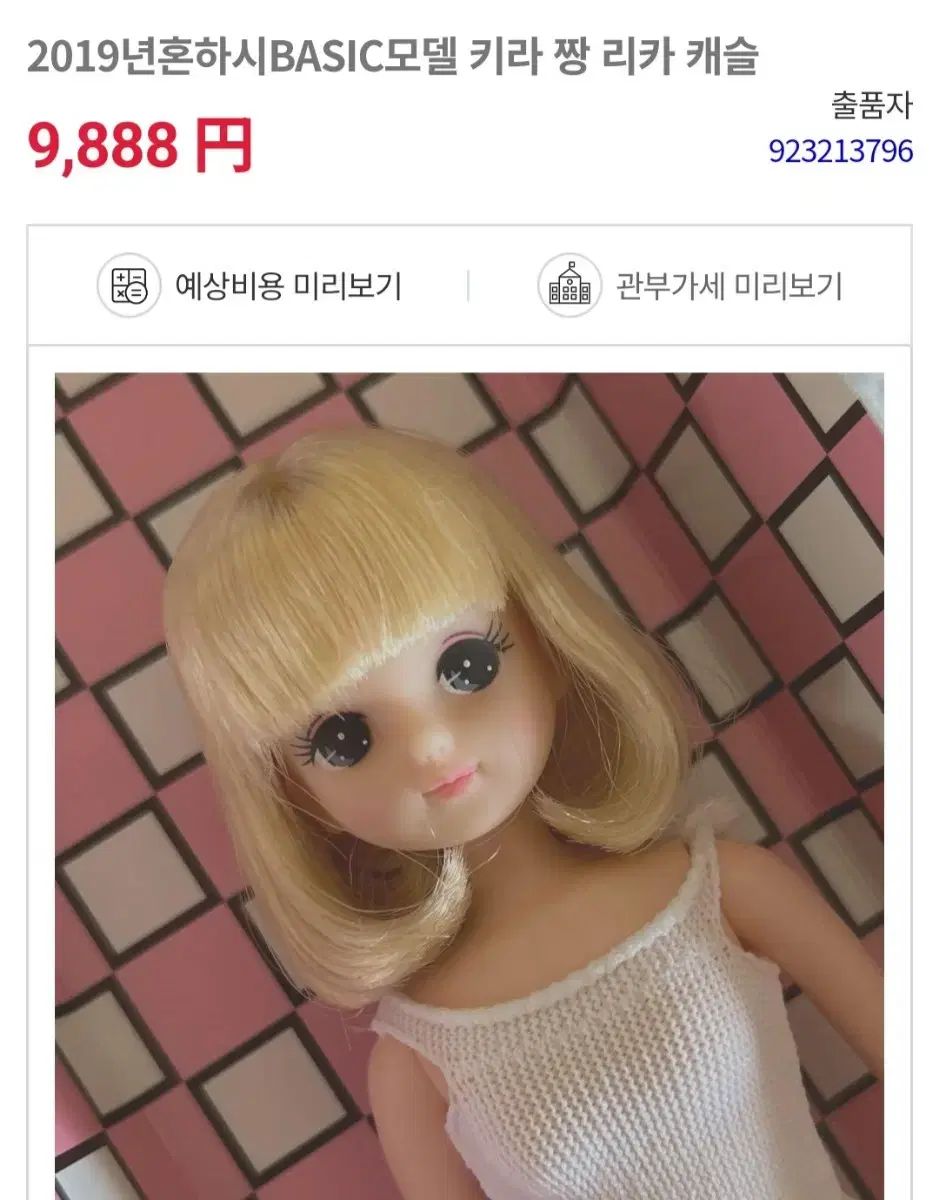The width and height of the screenshot is (939, 1200).
Task: Open seller ID 923213796 link
Action: click(x=840, y=151)
